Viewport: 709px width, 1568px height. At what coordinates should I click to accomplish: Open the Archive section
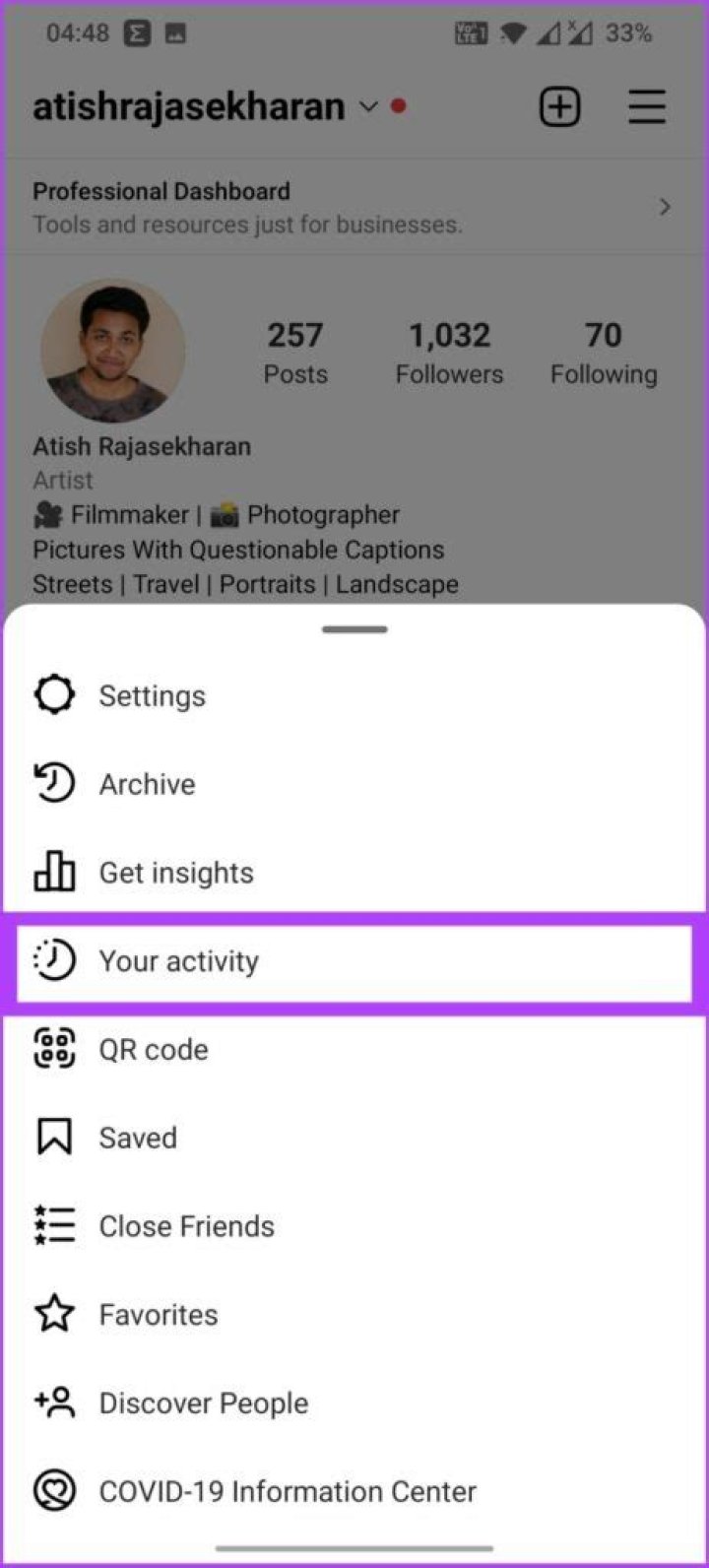tap(147, 784)
